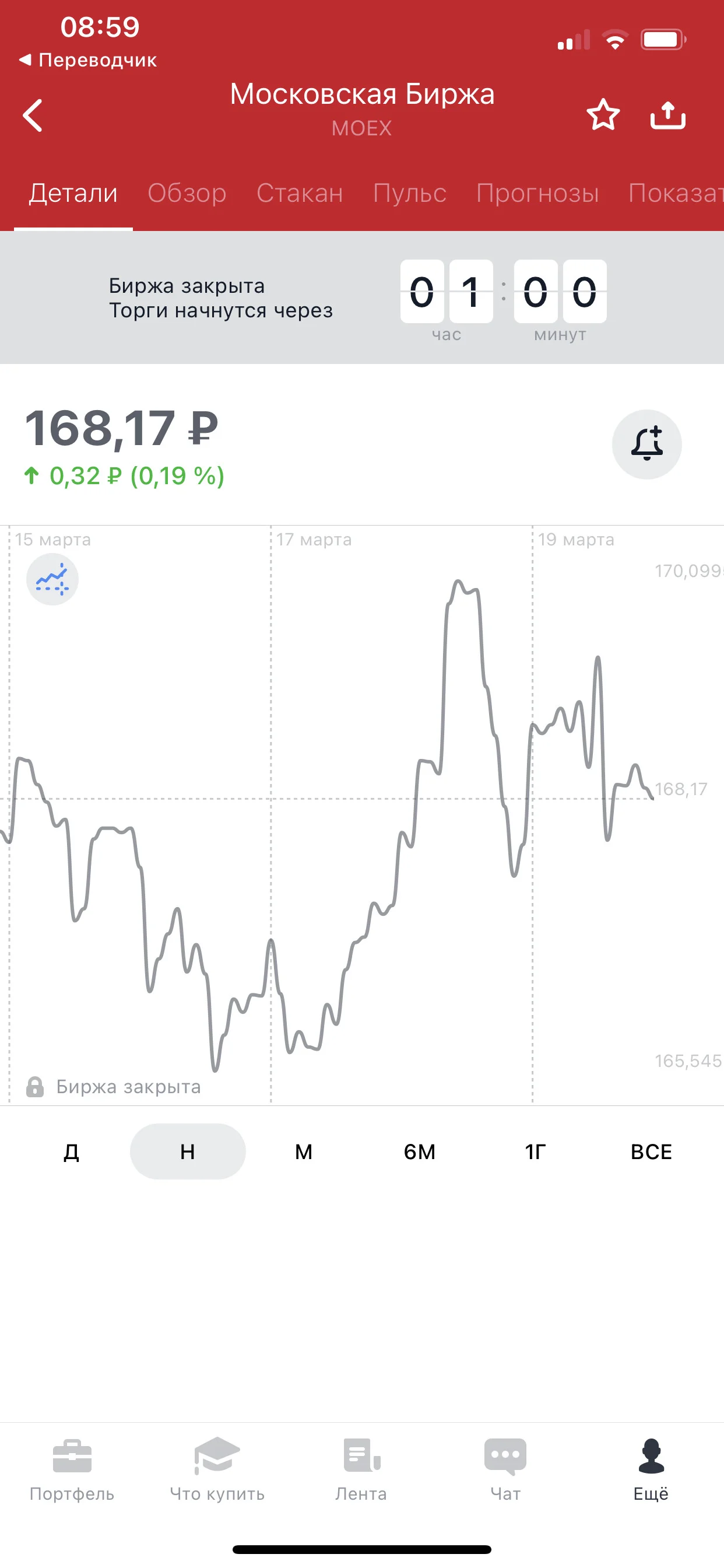Show the ВСЕ time range
Viewport: 724px width, 1568px height.
pos(652,1151)
